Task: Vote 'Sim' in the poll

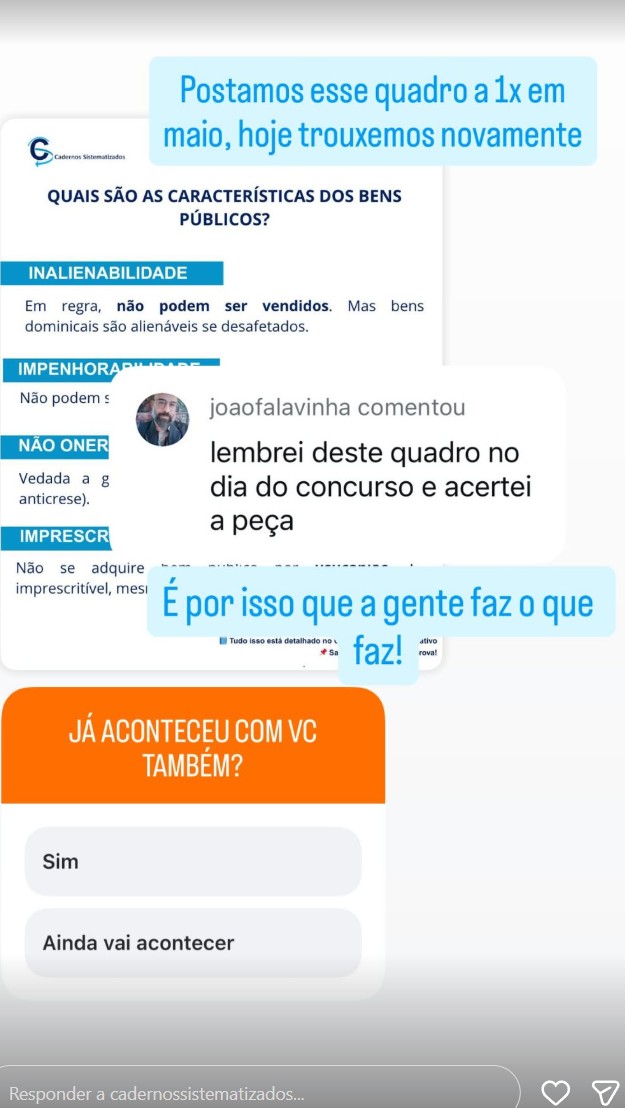Action: pos(192,861)
